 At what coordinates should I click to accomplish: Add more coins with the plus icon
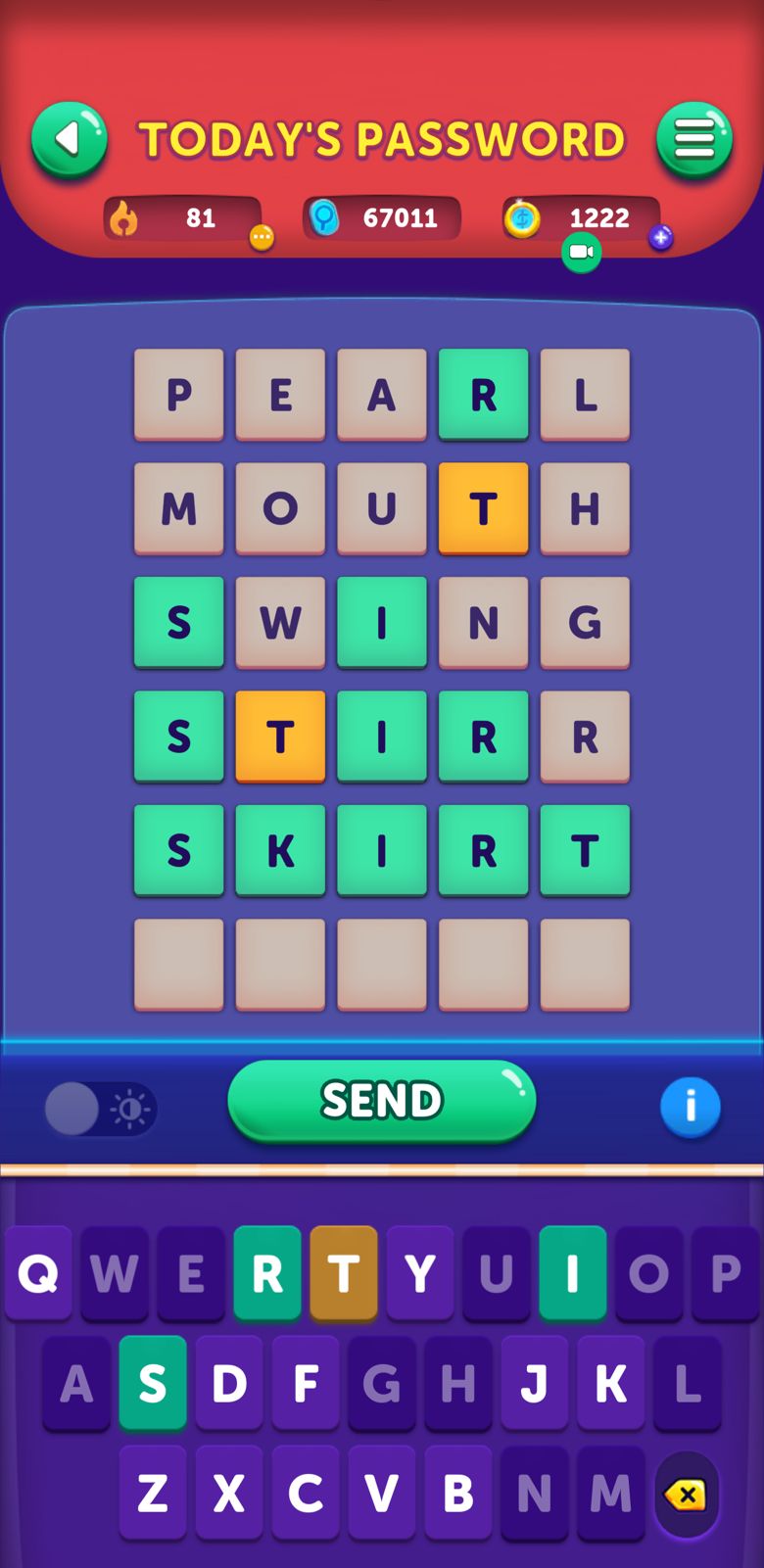point(661,237)
